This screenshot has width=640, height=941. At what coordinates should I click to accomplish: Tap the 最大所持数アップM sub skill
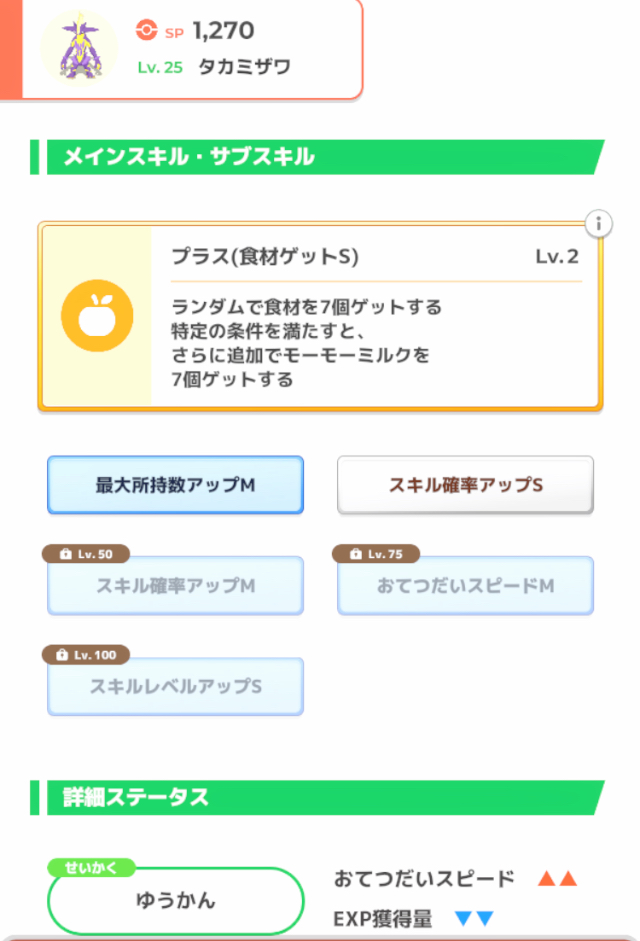175,485
